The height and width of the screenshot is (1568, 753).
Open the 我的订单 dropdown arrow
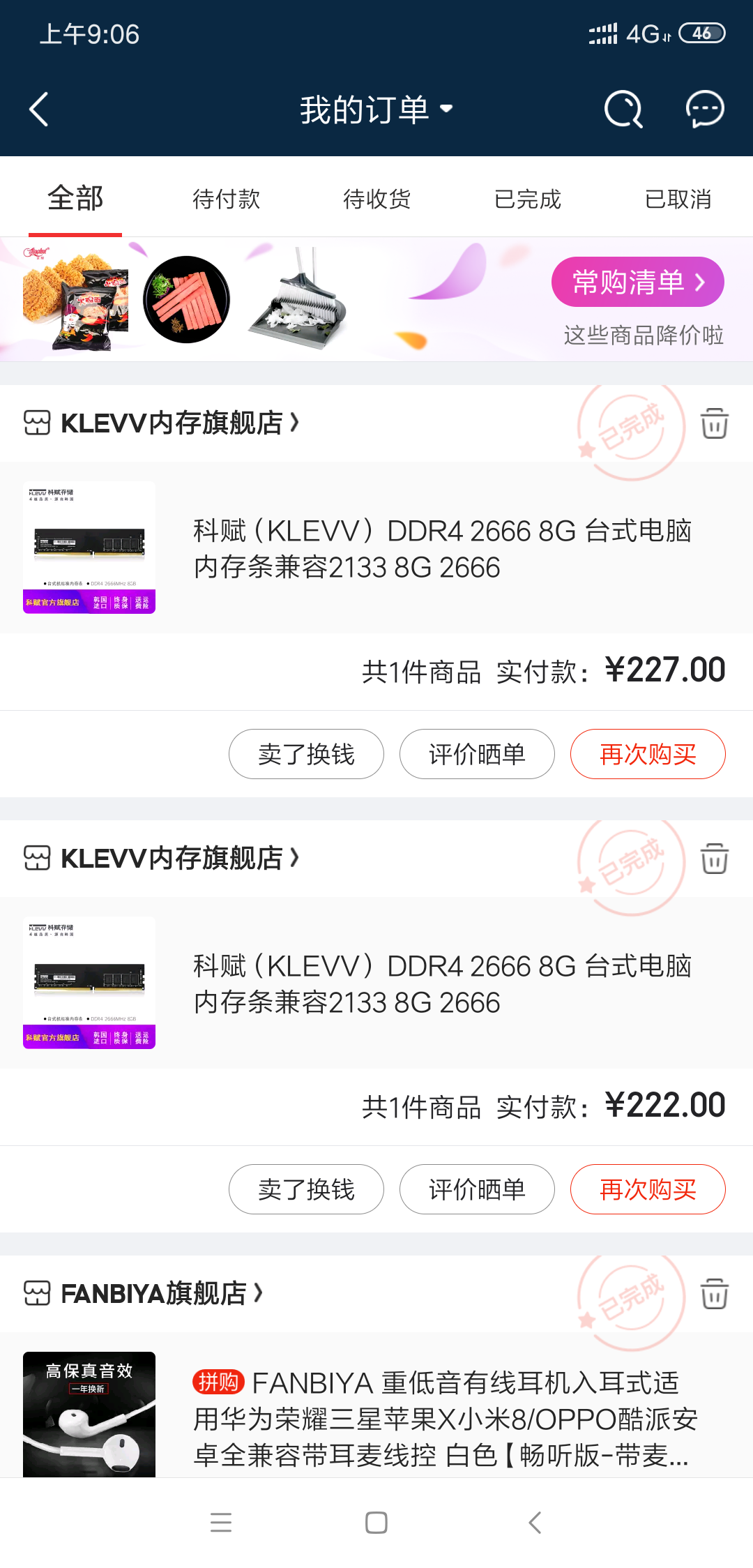[447, 110]
